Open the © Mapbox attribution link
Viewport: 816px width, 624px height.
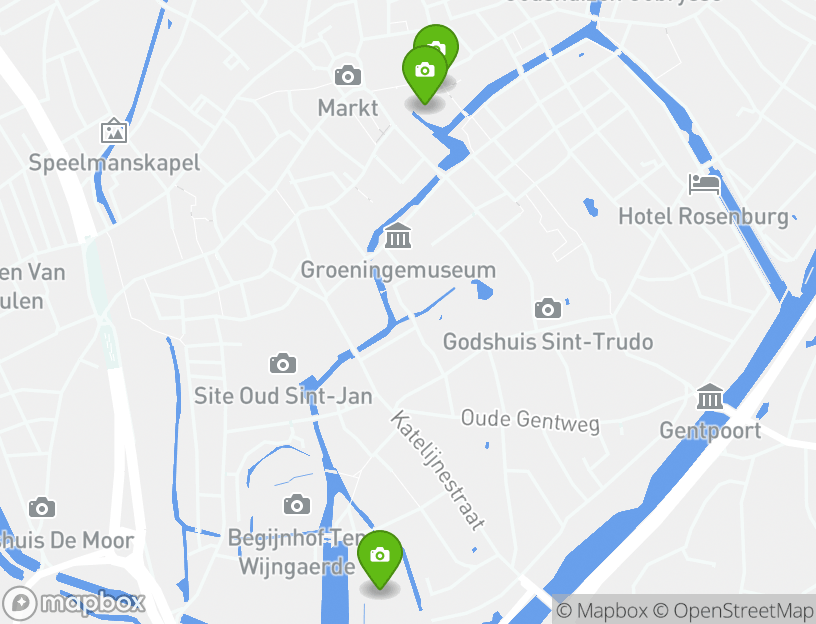(x=602, y=610)
